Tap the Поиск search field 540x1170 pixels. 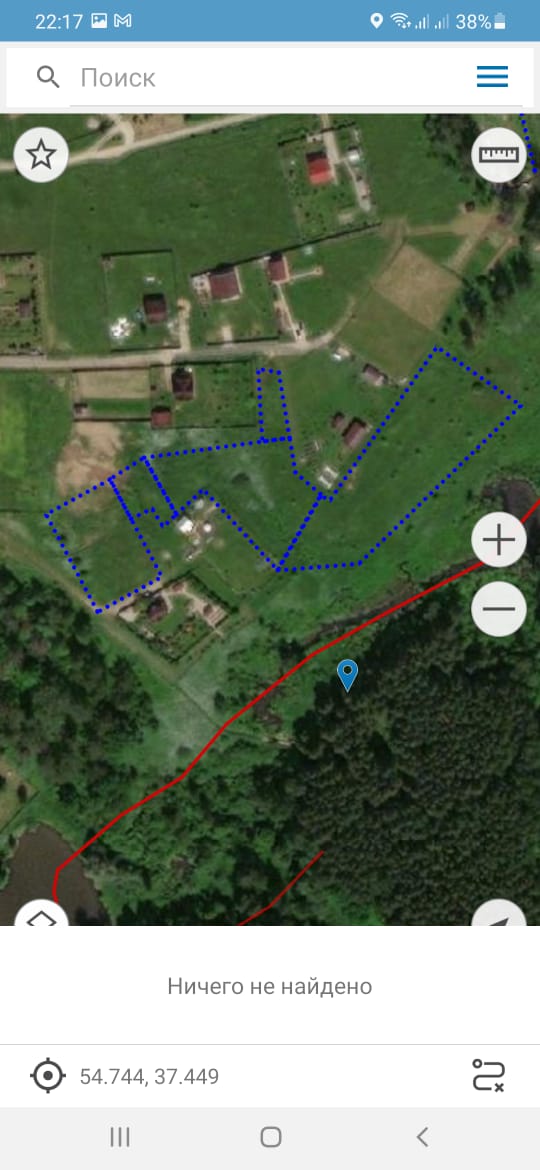click(269, 78)
